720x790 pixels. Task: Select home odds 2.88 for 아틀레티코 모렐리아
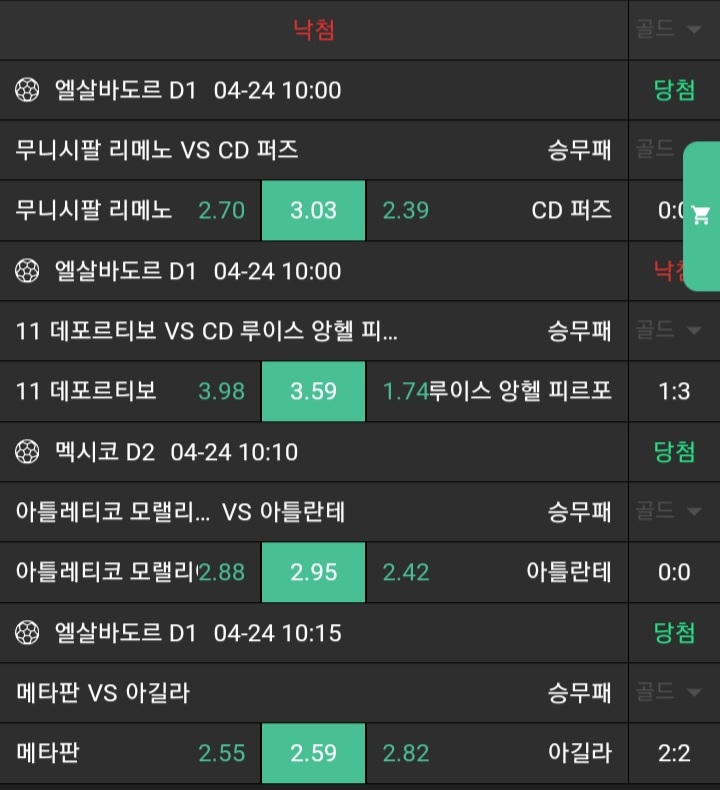click(221, 572)
